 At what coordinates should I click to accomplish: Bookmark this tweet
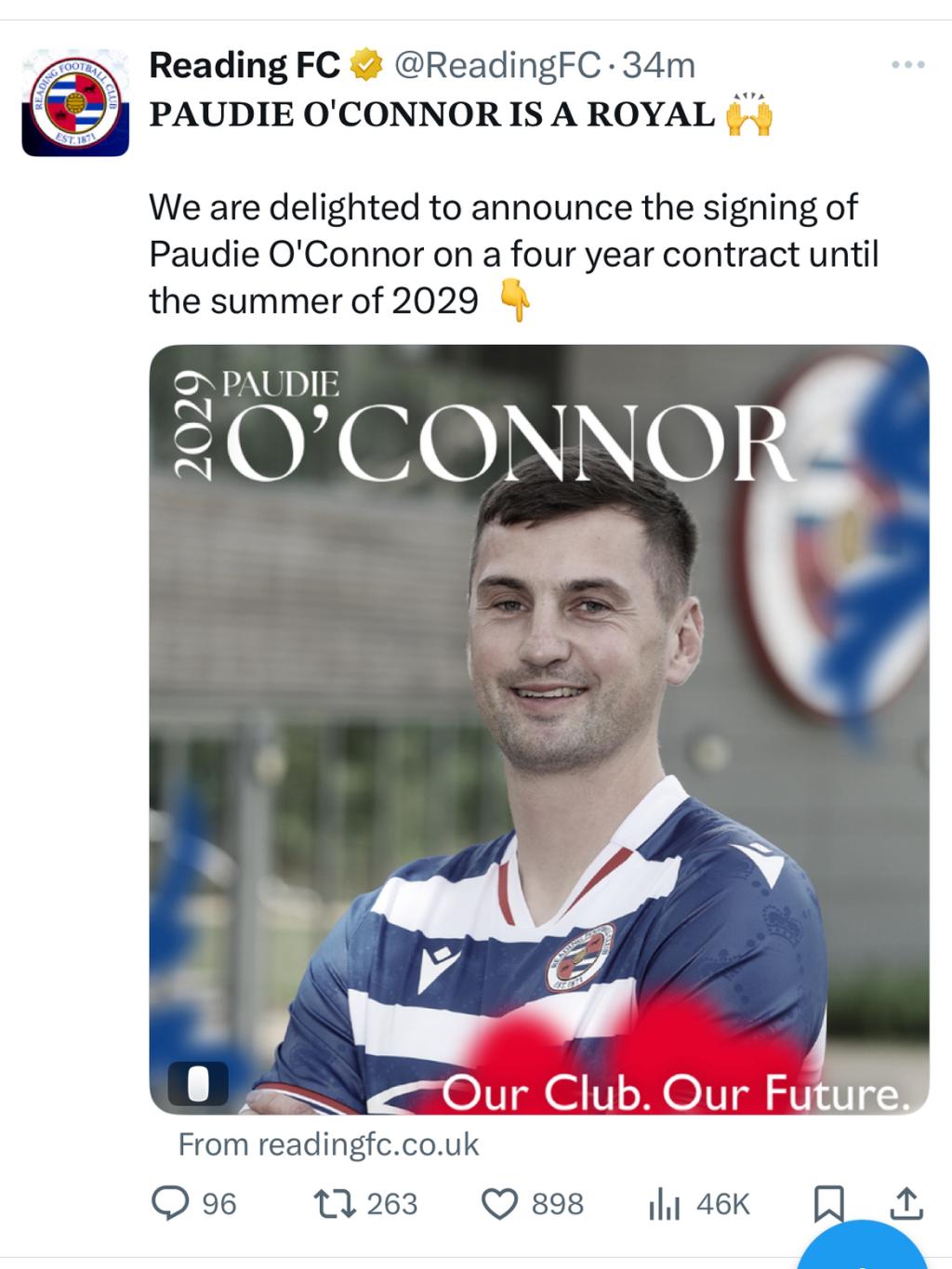click(x=827, y=1204)
